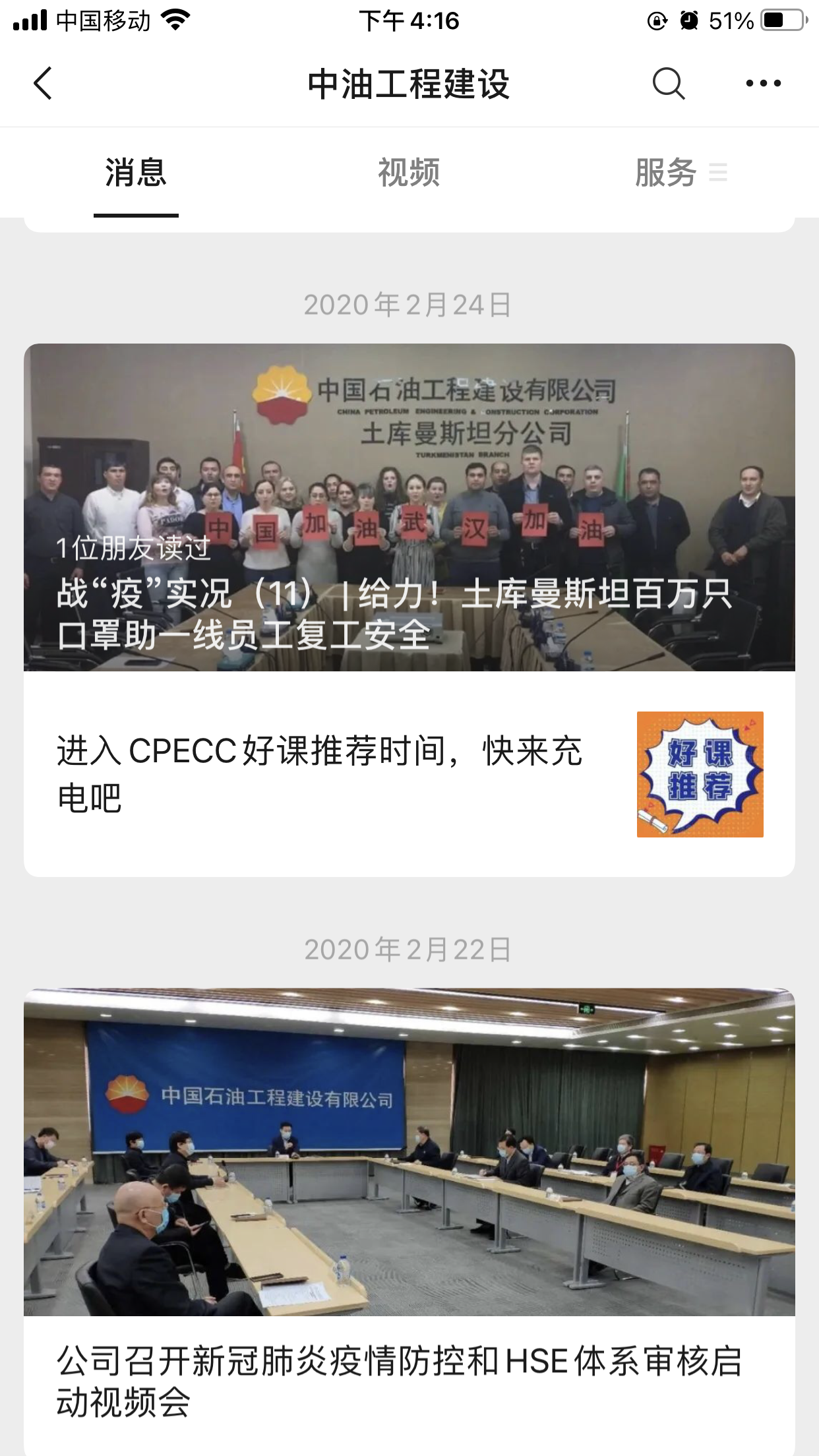Screen dimensions: 819x1456
Task: Open search in 中油工程建设 account
Action: point(669,84)
